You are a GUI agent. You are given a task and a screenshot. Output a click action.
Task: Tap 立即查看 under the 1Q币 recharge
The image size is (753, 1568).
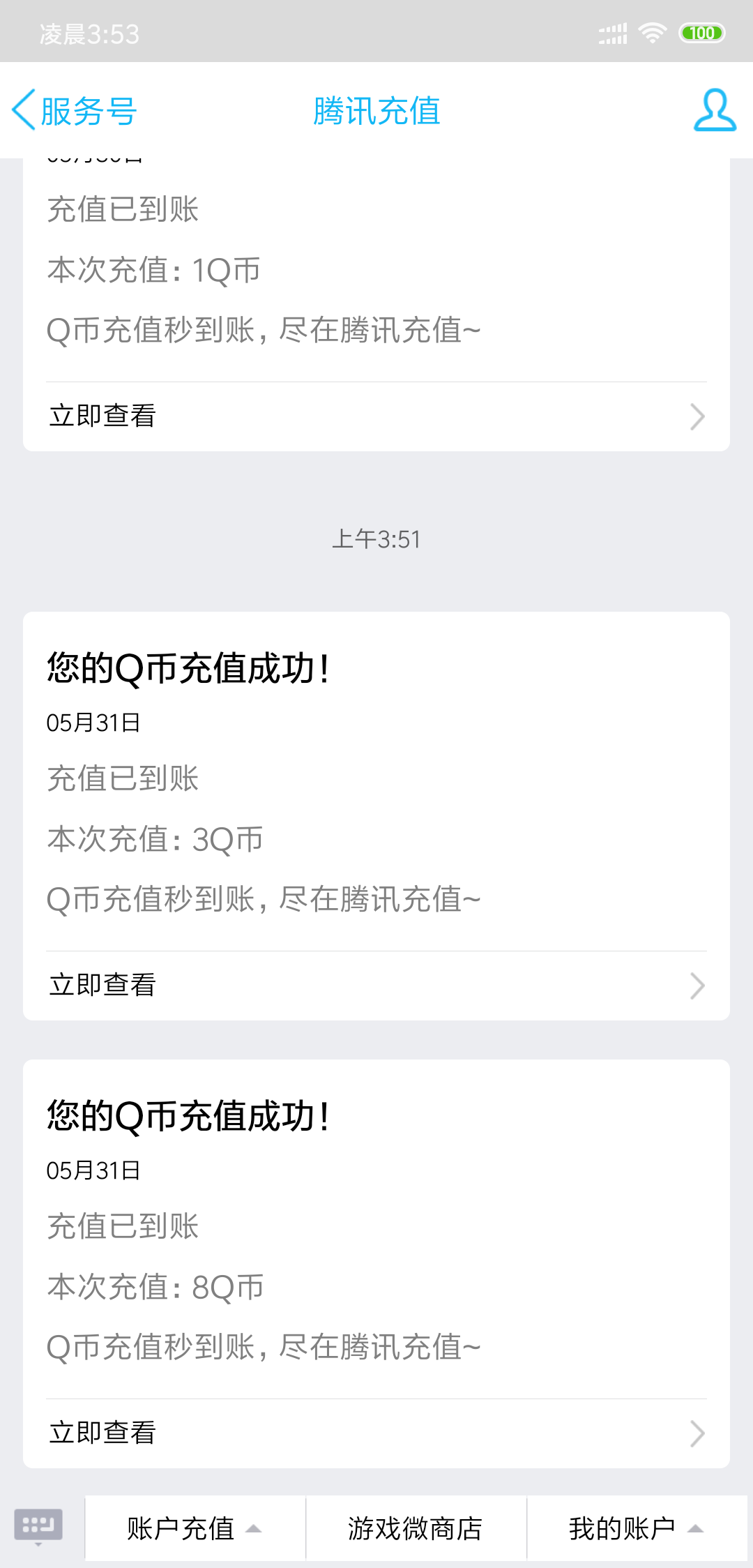click(376, 416)
